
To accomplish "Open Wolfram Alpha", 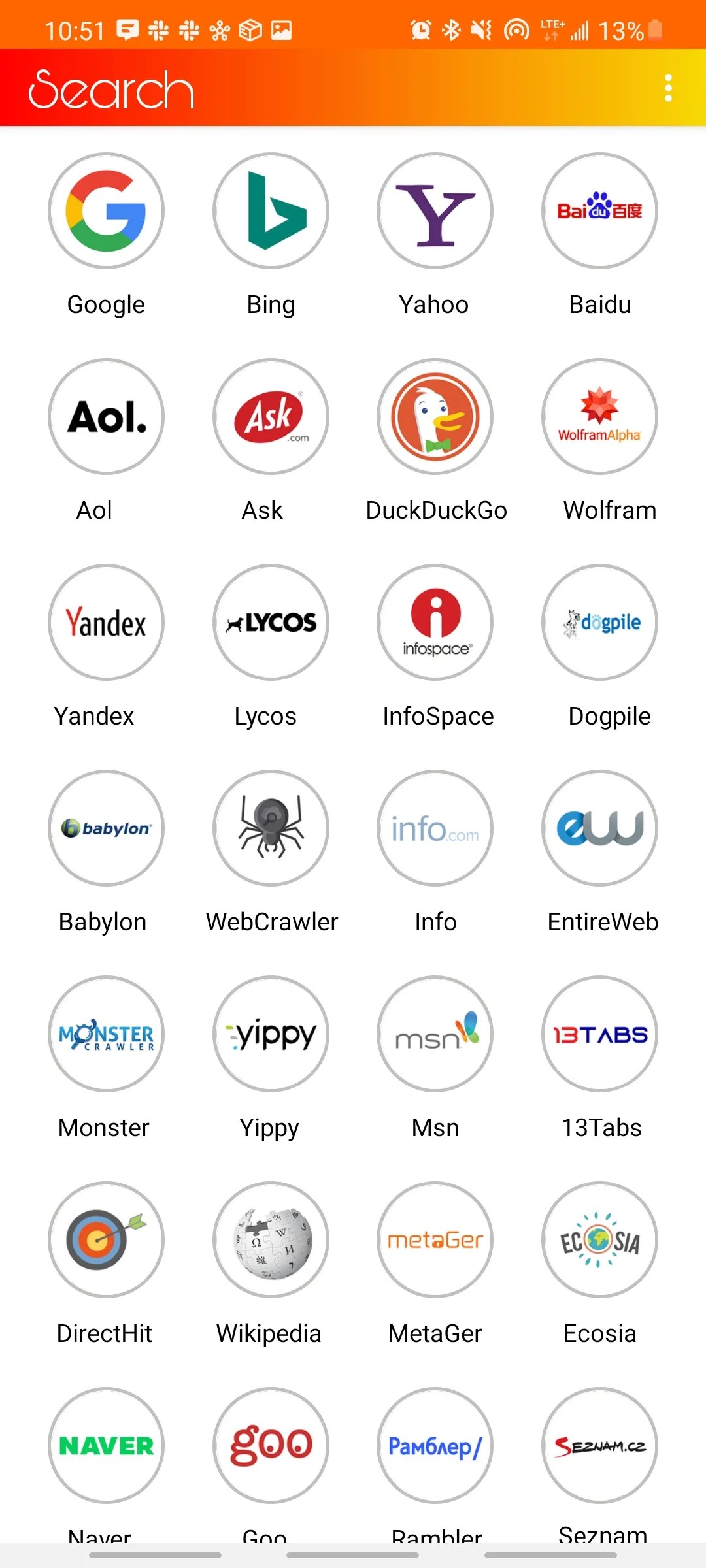I will coord(599,416).
